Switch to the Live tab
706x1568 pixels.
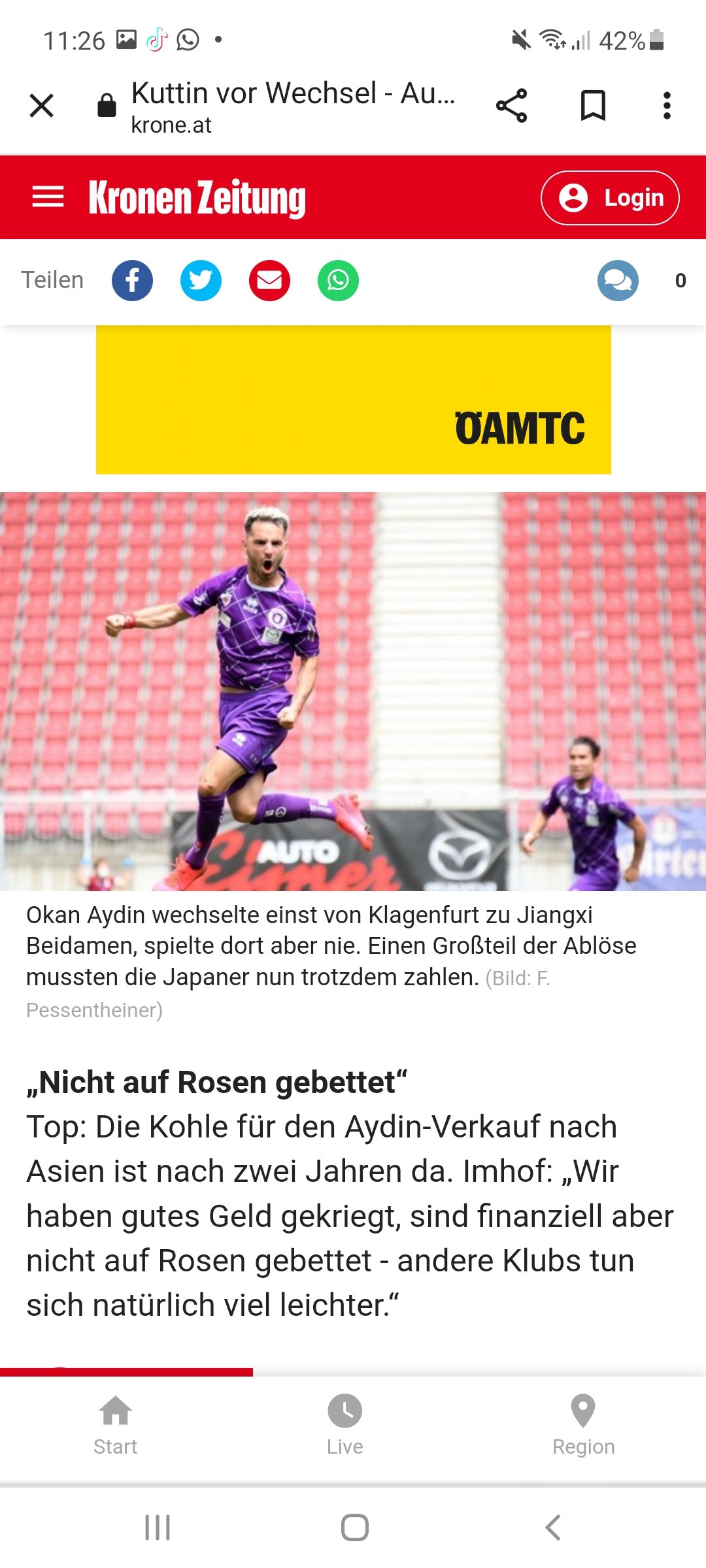345,1426
